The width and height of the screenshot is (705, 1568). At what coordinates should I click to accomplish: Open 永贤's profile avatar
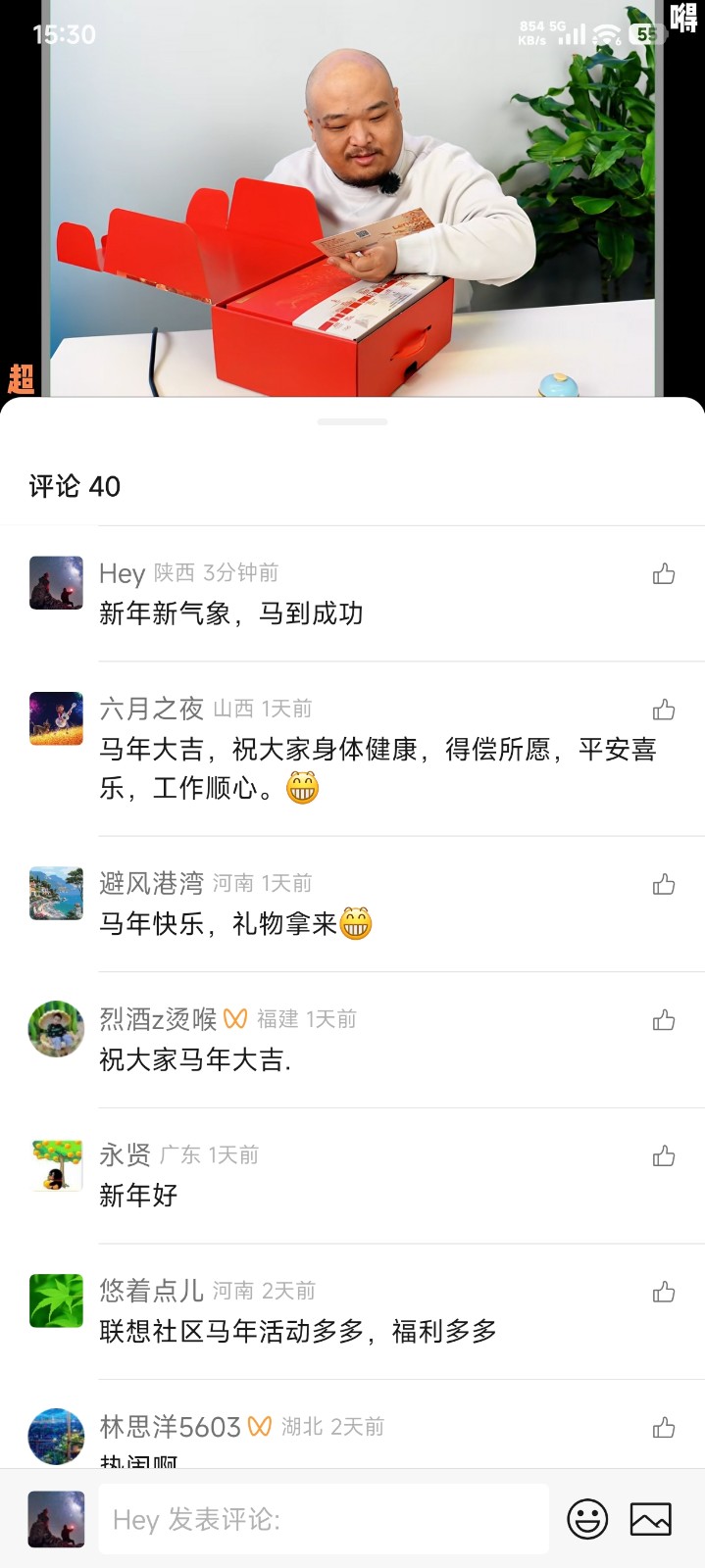56,1165
